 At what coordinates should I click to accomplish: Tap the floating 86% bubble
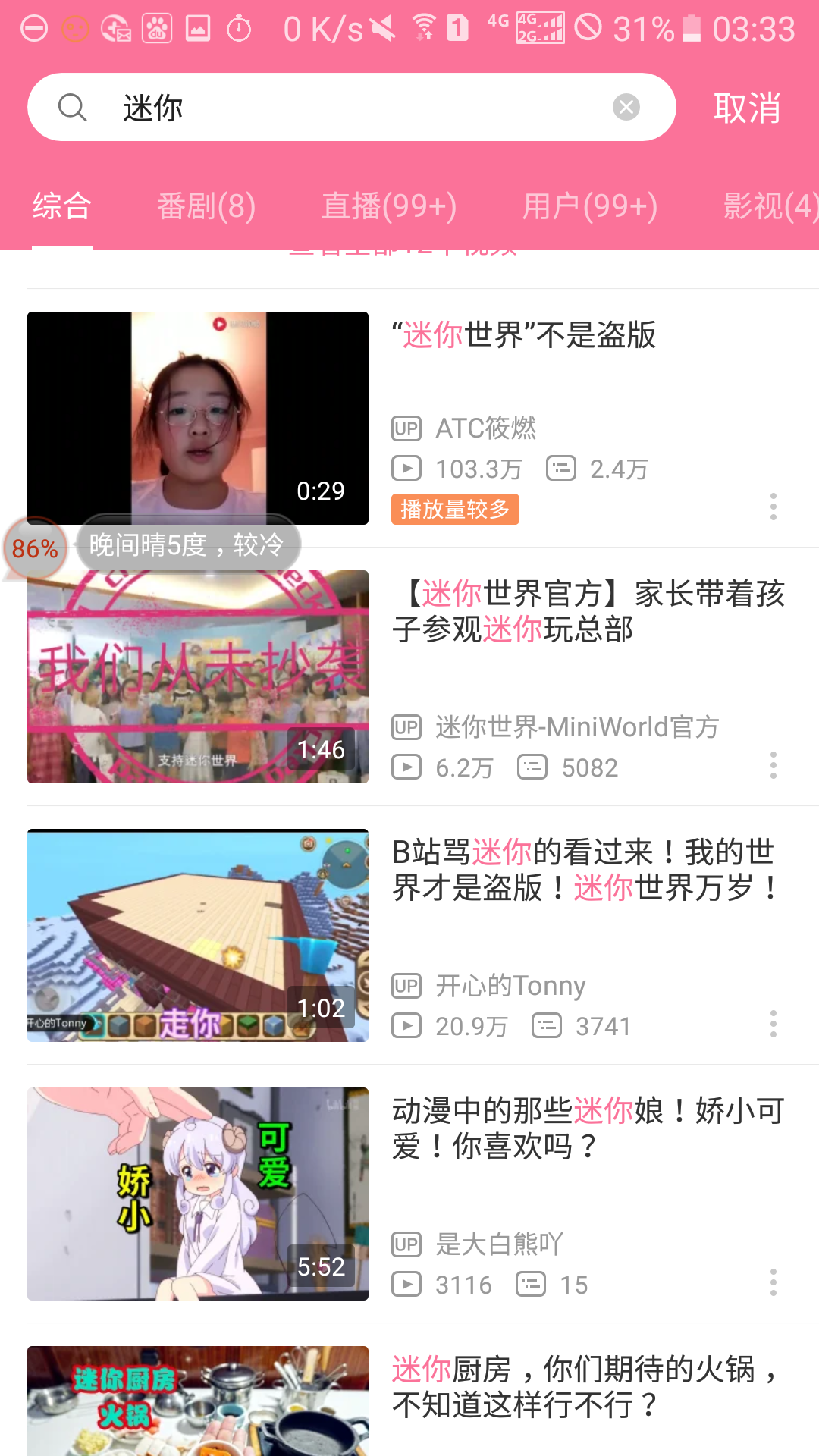point(35,548)
